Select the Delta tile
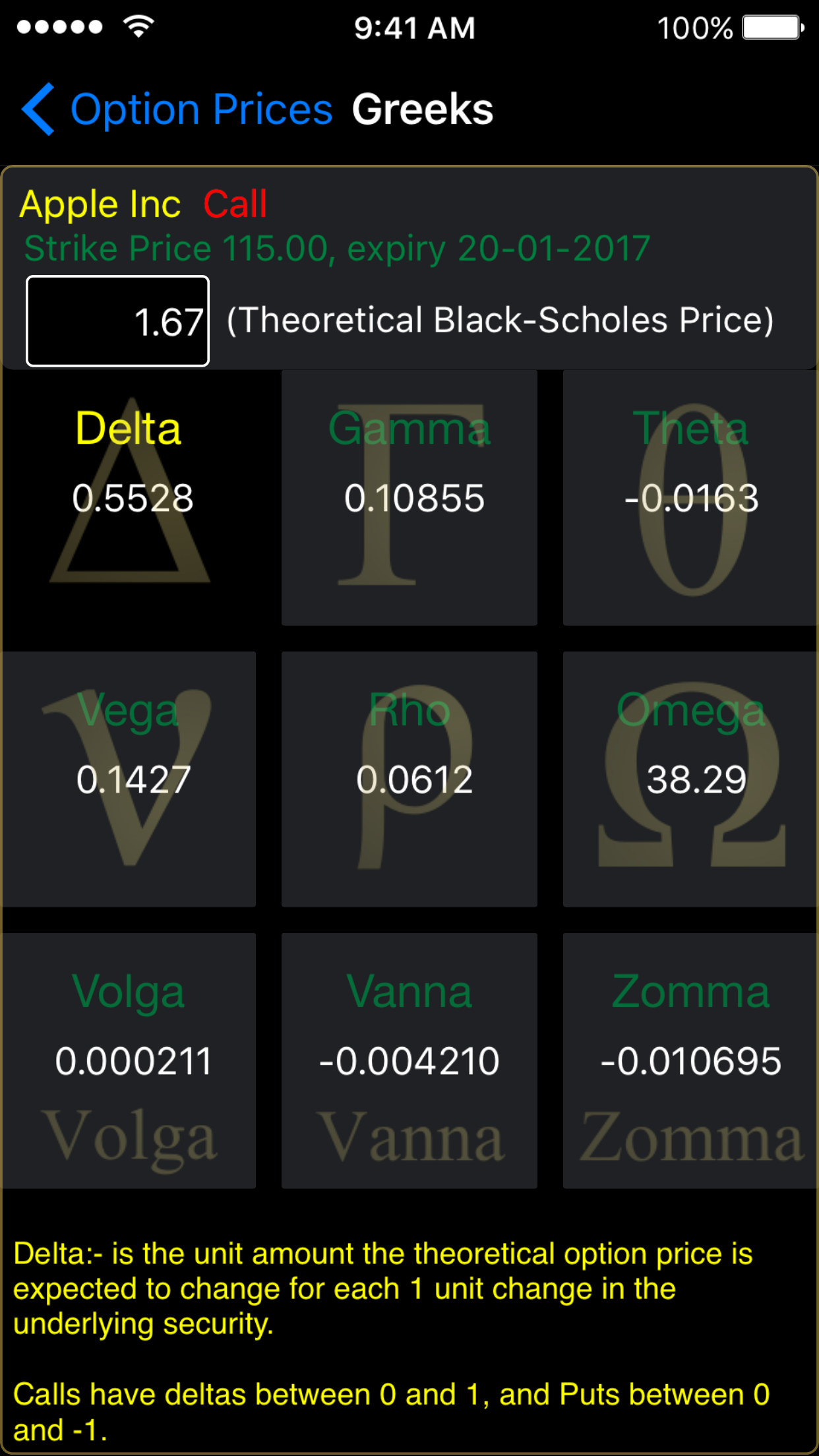 coord(129,498)
